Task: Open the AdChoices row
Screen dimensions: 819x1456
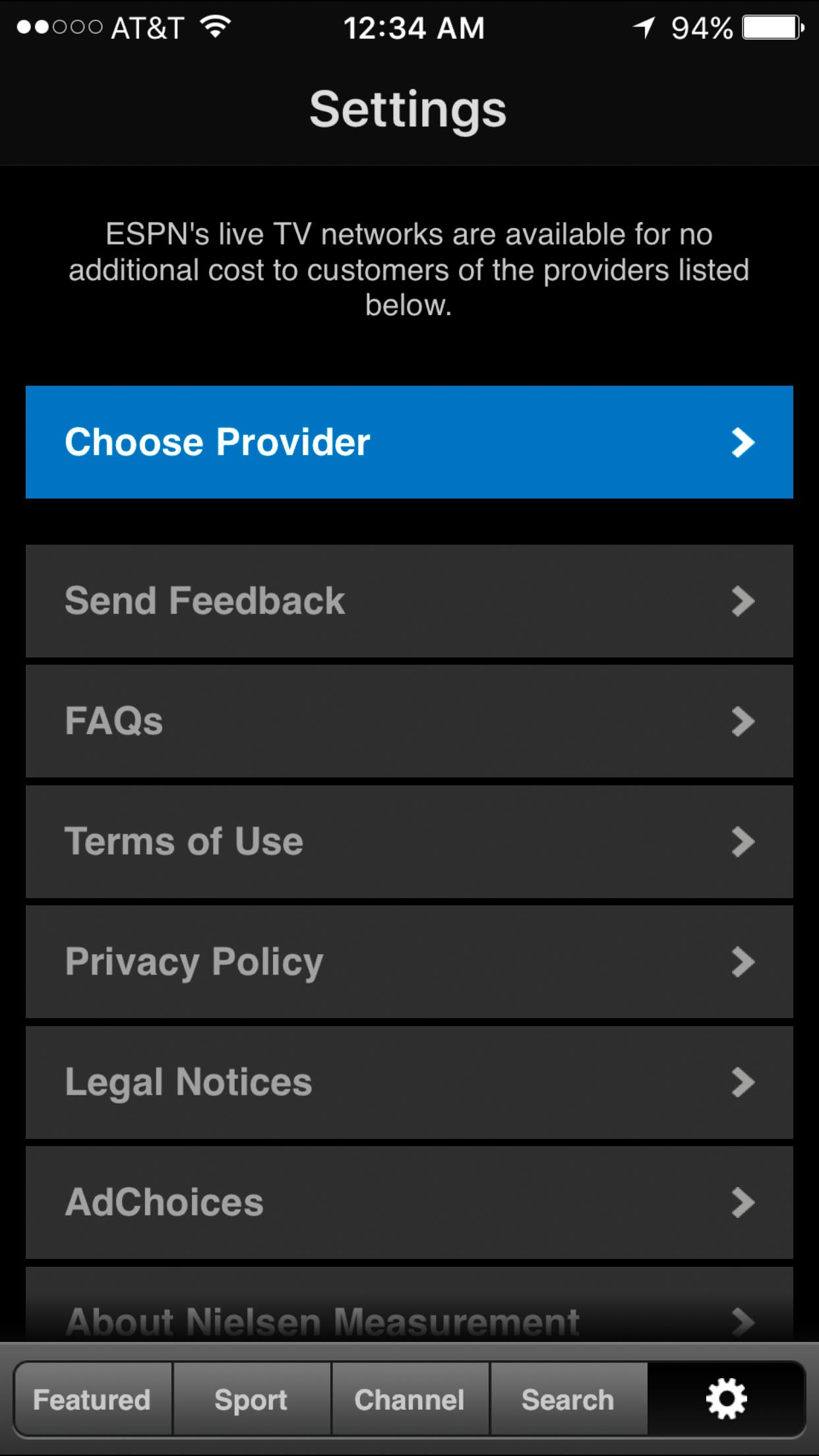Action: point(409,1202)
